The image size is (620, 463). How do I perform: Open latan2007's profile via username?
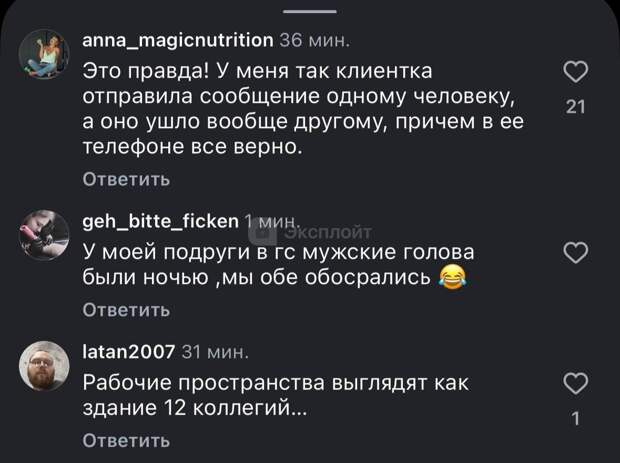tap(129, 351)
